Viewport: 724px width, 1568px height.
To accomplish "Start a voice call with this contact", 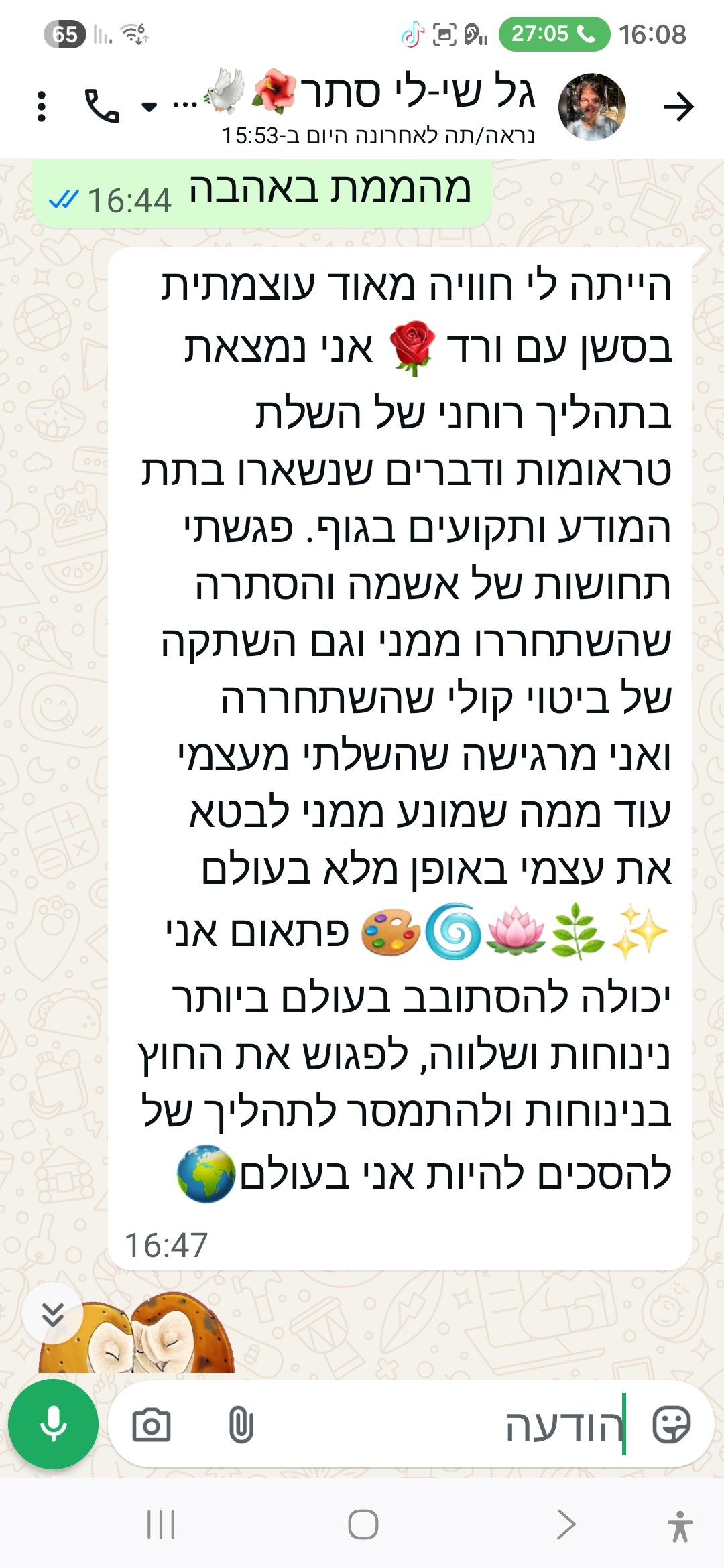I will (x=101, y=107).
